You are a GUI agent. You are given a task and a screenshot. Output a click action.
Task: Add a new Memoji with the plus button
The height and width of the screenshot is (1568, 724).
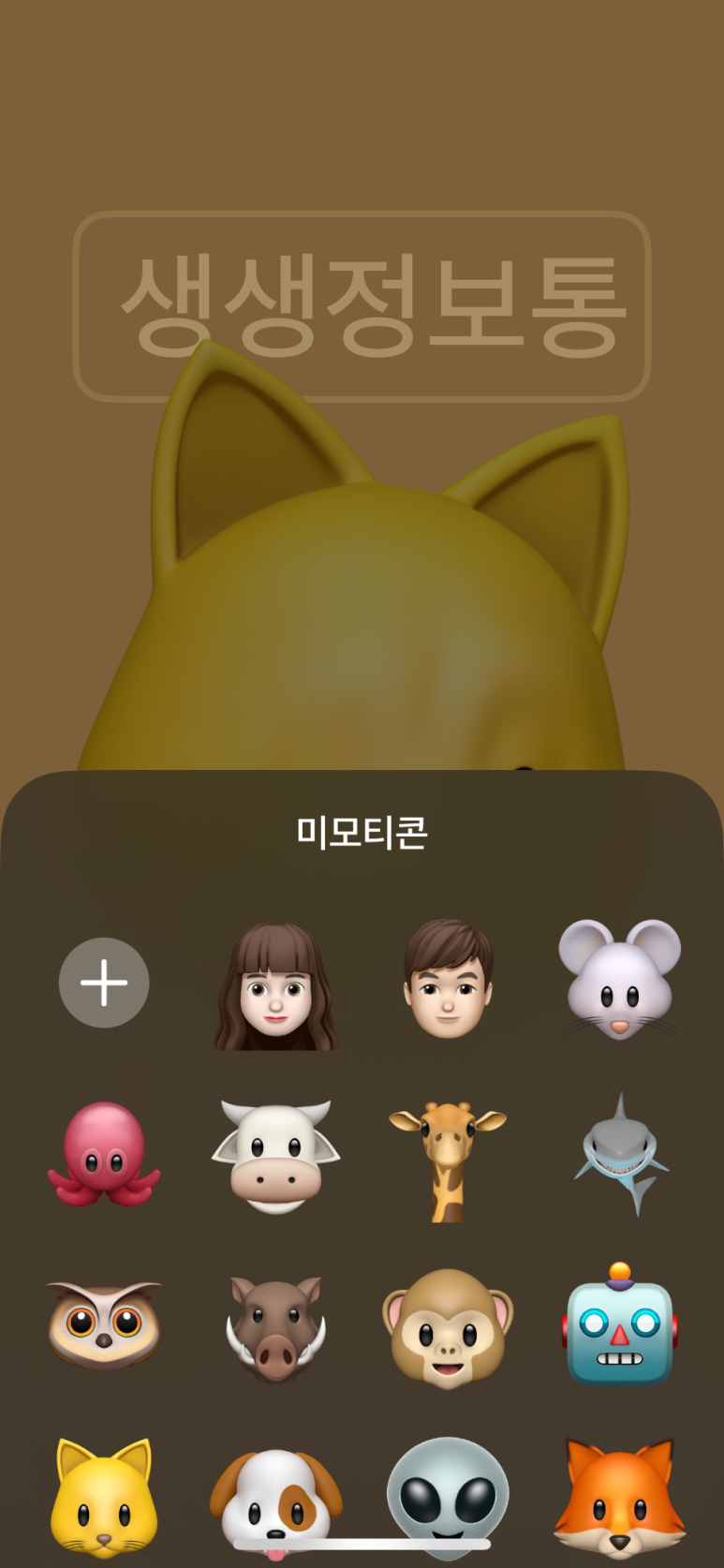tap(104, 983)
